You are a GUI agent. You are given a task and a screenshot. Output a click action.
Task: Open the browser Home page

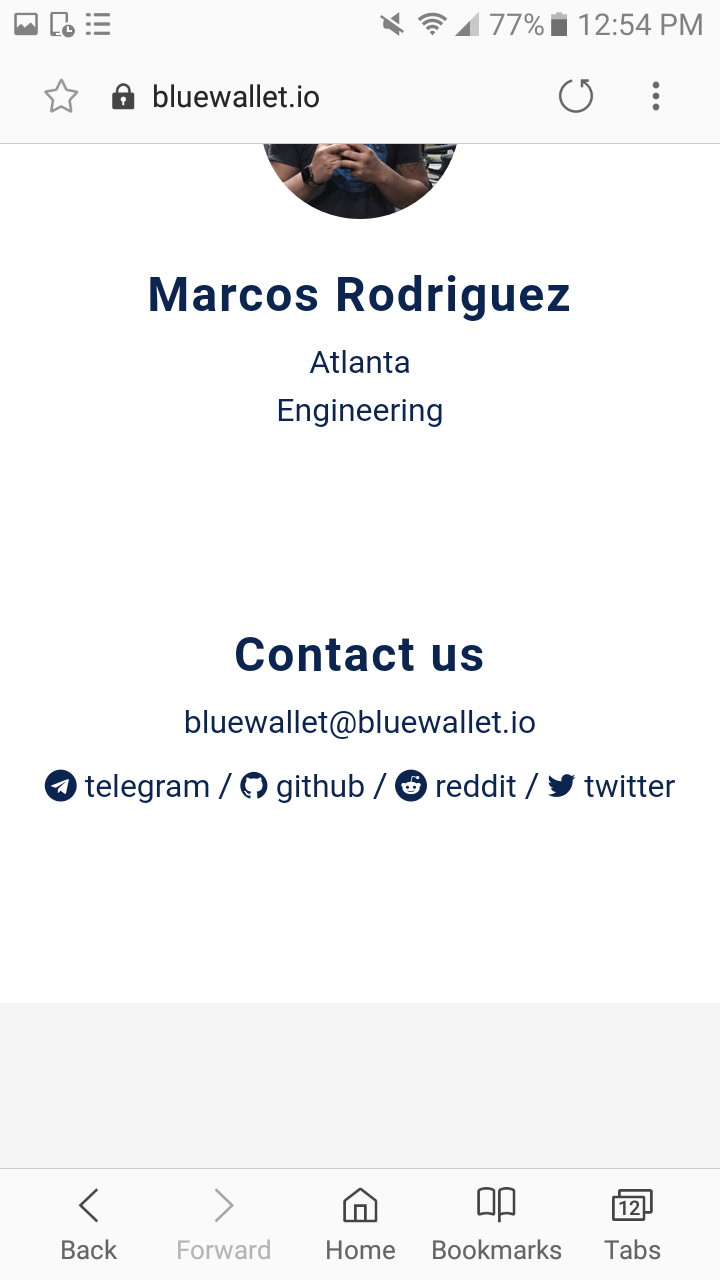point(360,1224)
